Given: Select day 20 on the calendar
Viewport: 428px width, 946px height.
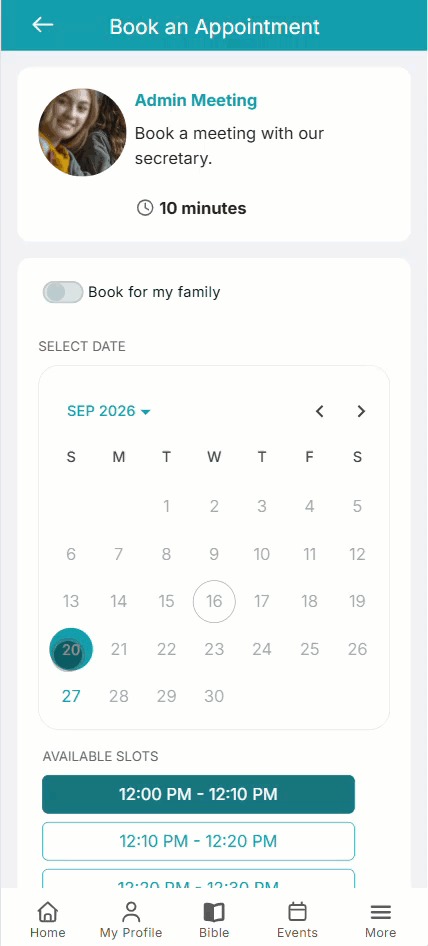Looking at the screenshot, I should pos(71,649).
